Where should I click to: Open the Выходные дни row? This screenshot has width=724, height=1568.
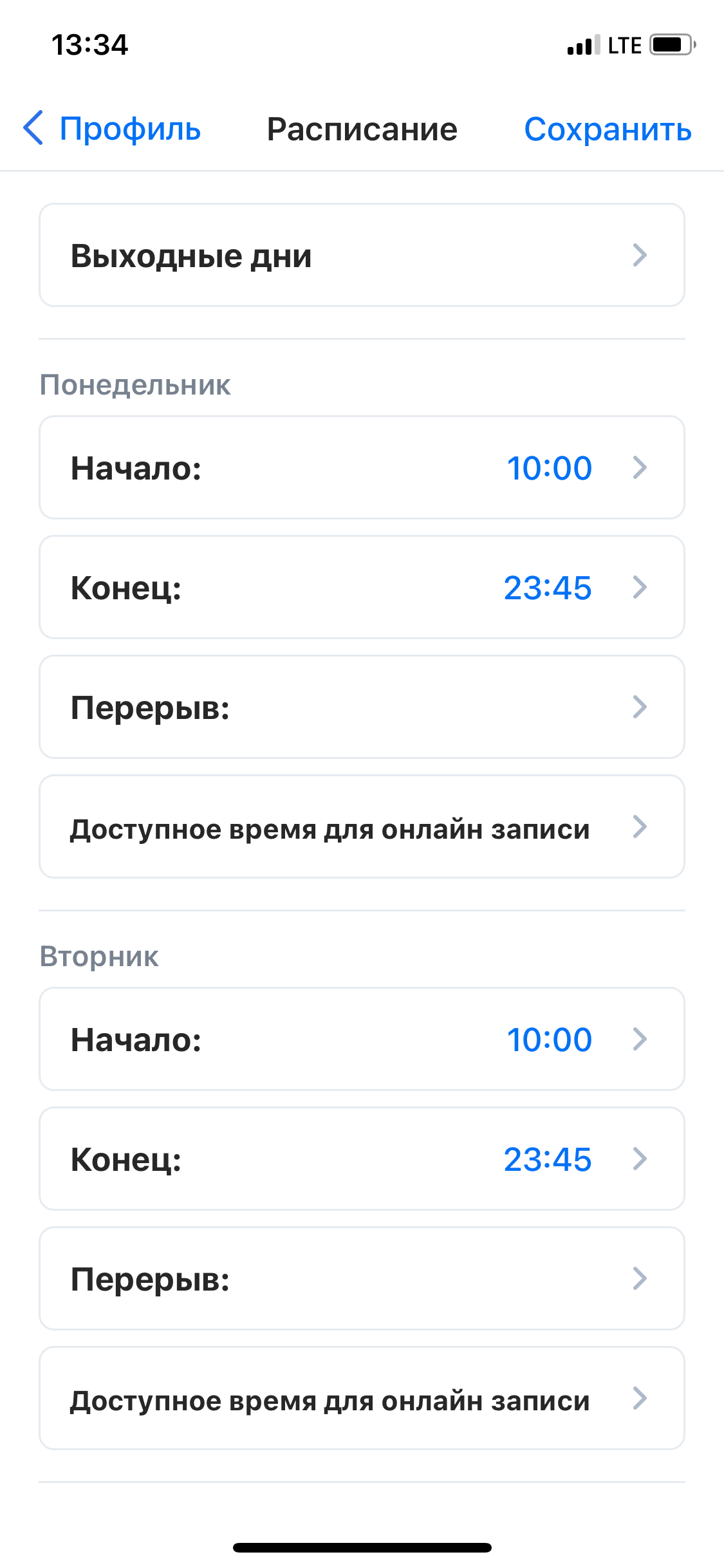coord(362,255)
